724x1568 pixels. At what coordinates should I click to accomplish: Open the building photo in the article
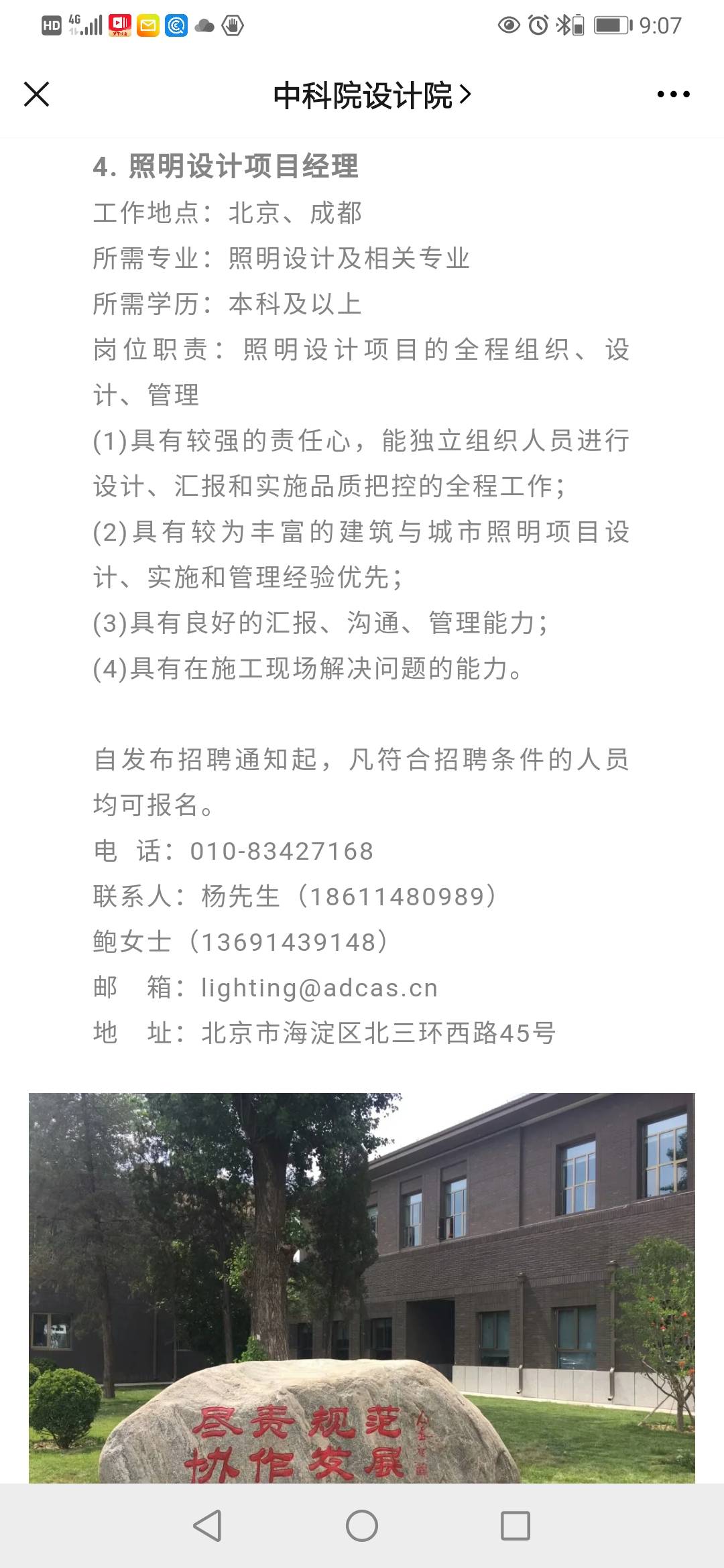click(x=362, y=1287)
